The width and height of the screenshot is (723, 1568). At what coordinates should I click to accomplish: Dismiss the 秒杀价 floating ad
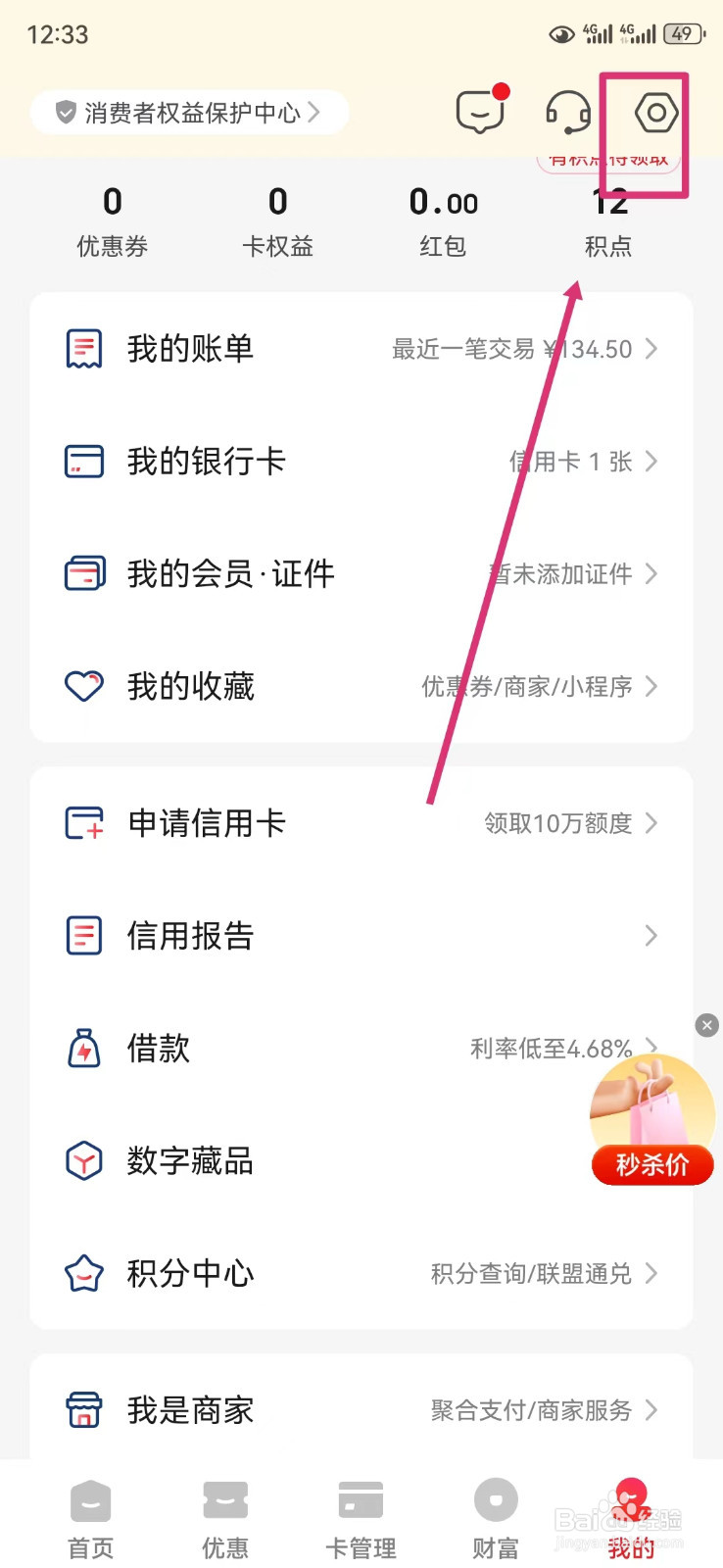coord(706,1025)
